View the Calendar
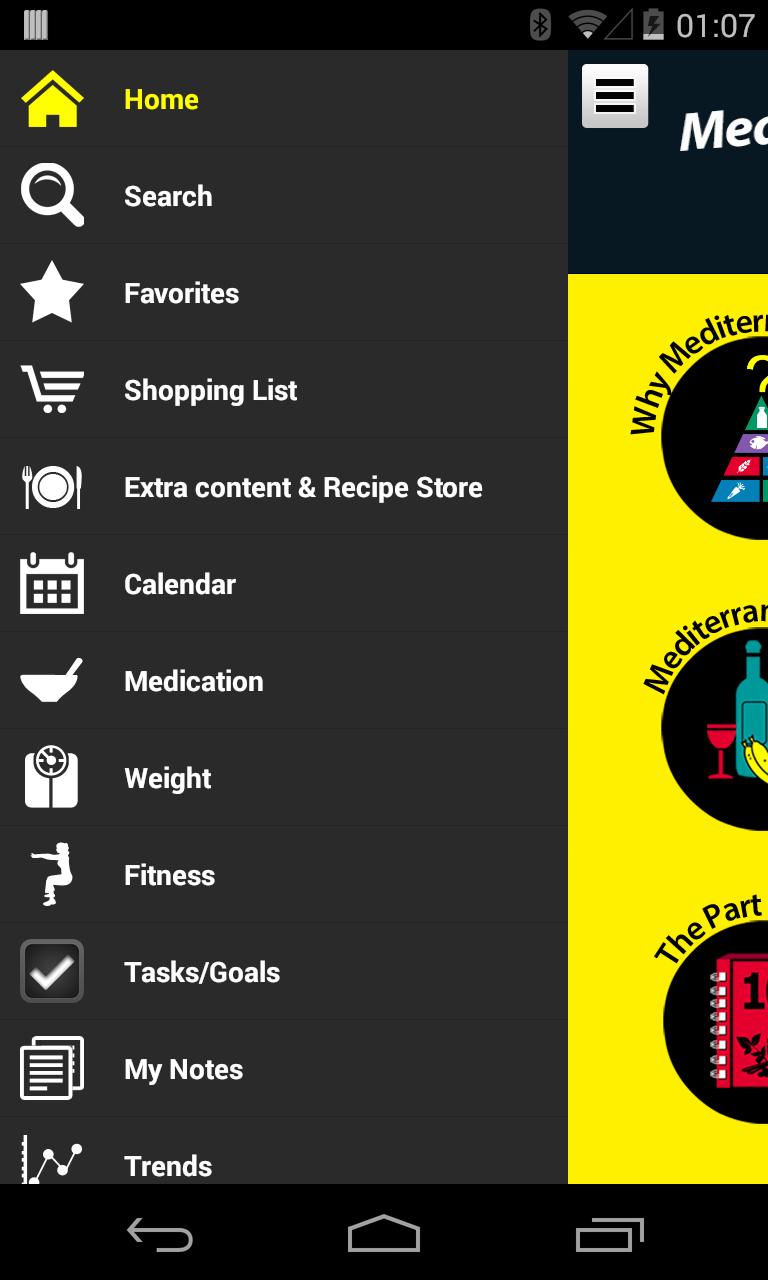 (180, 585)
